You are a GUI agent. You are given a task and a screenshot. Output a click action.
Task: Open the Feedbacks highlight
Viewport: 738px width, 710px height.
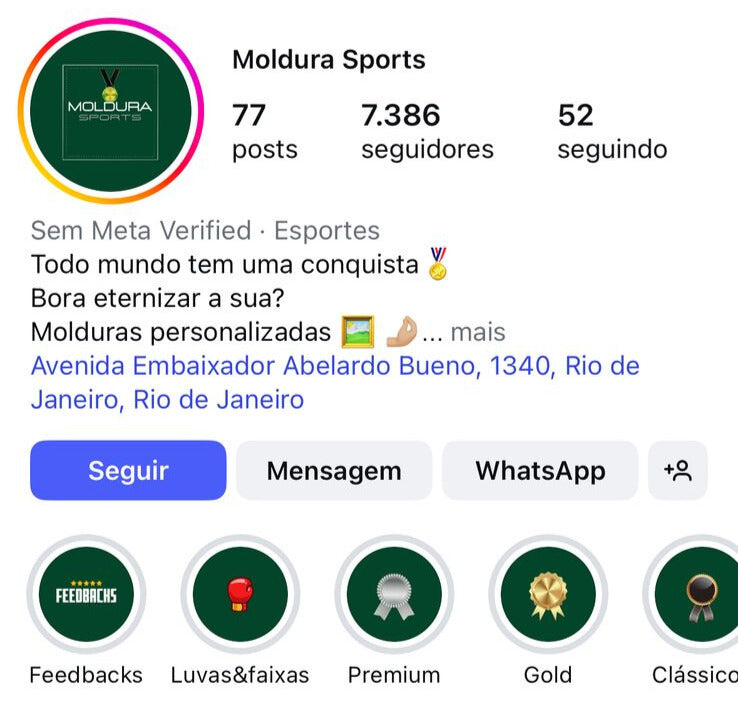86,595
